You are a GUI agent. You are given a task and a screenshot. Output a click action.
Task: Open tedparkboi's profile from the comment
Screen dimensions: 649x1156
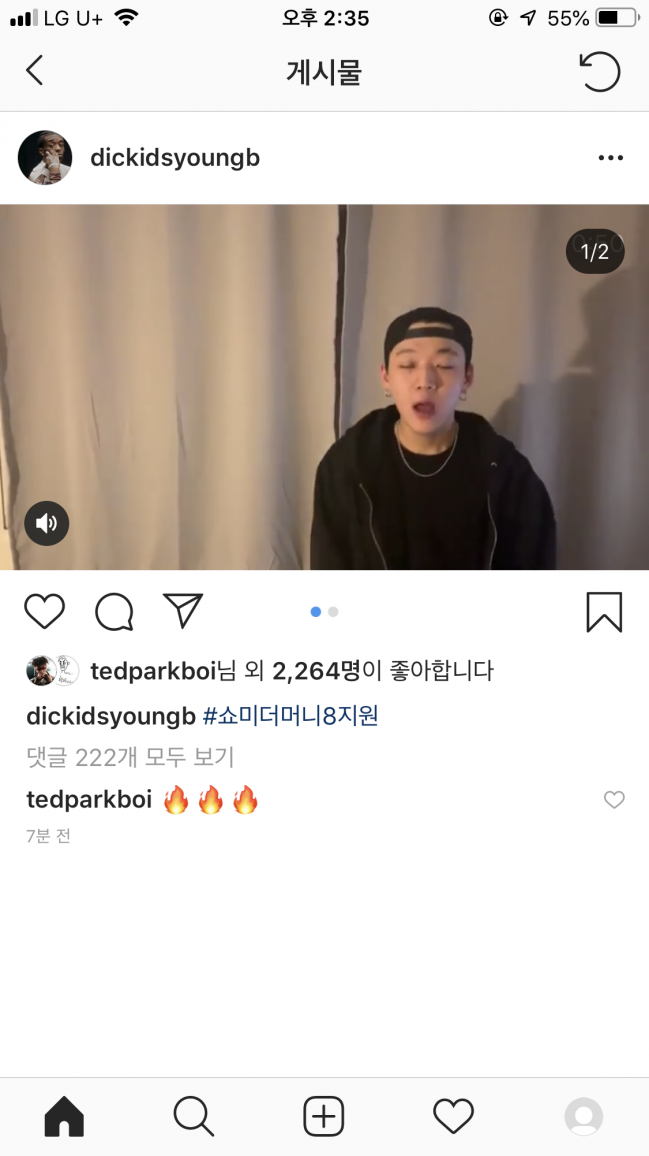click(x=88, y=799)
